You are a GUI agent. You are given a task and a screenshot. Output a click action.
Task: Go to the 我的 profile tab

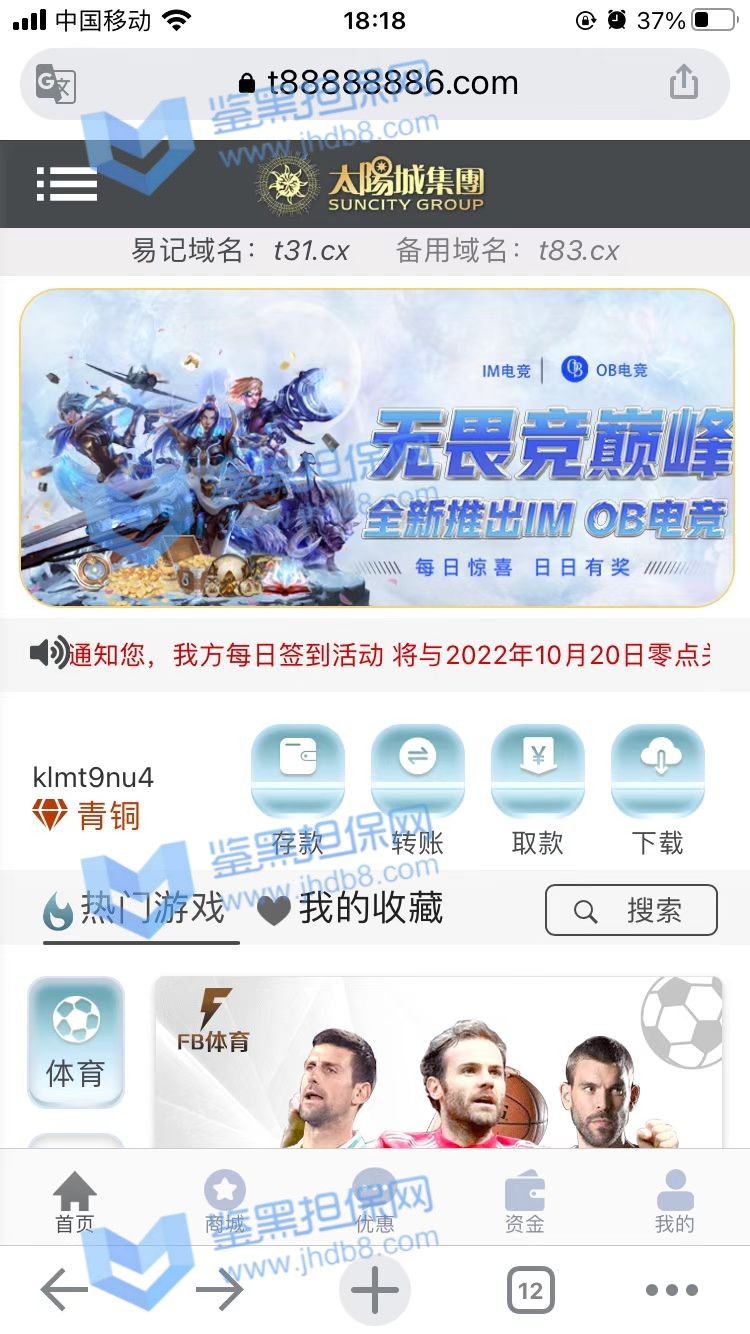click(675, 1203)
